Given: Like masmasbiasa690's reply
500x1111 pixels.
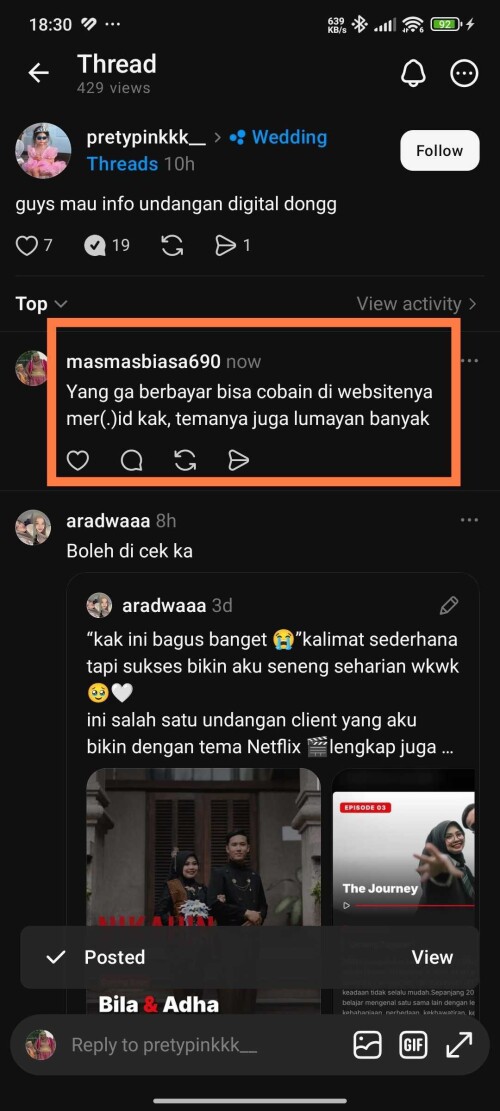Looking at the screenshot, I should [x=78, y=461].
